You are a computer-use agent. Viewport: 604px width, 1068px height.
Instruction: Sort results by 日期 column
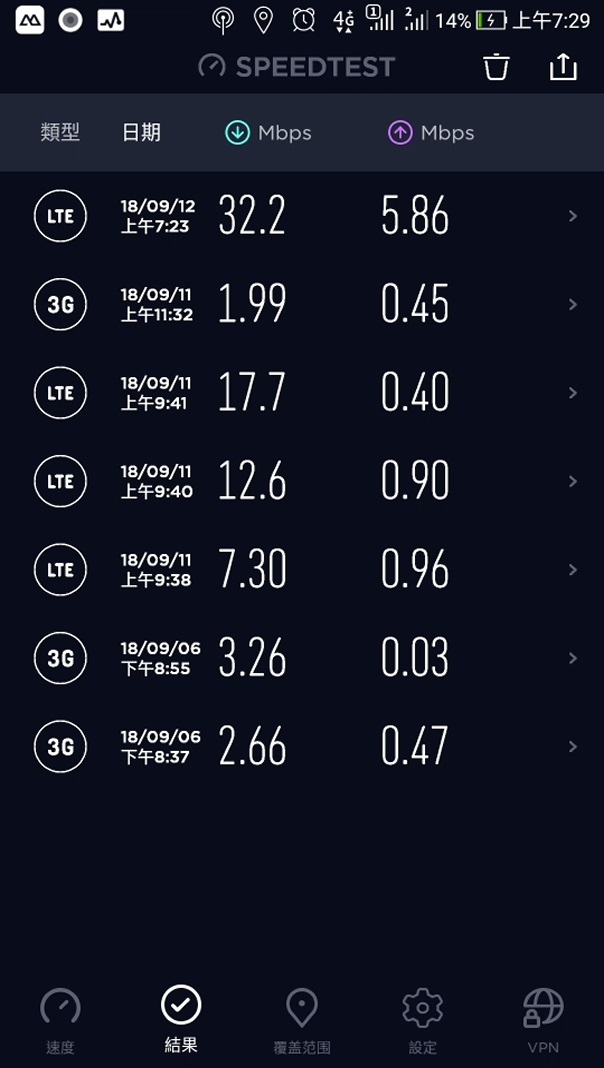pos(141,132)
